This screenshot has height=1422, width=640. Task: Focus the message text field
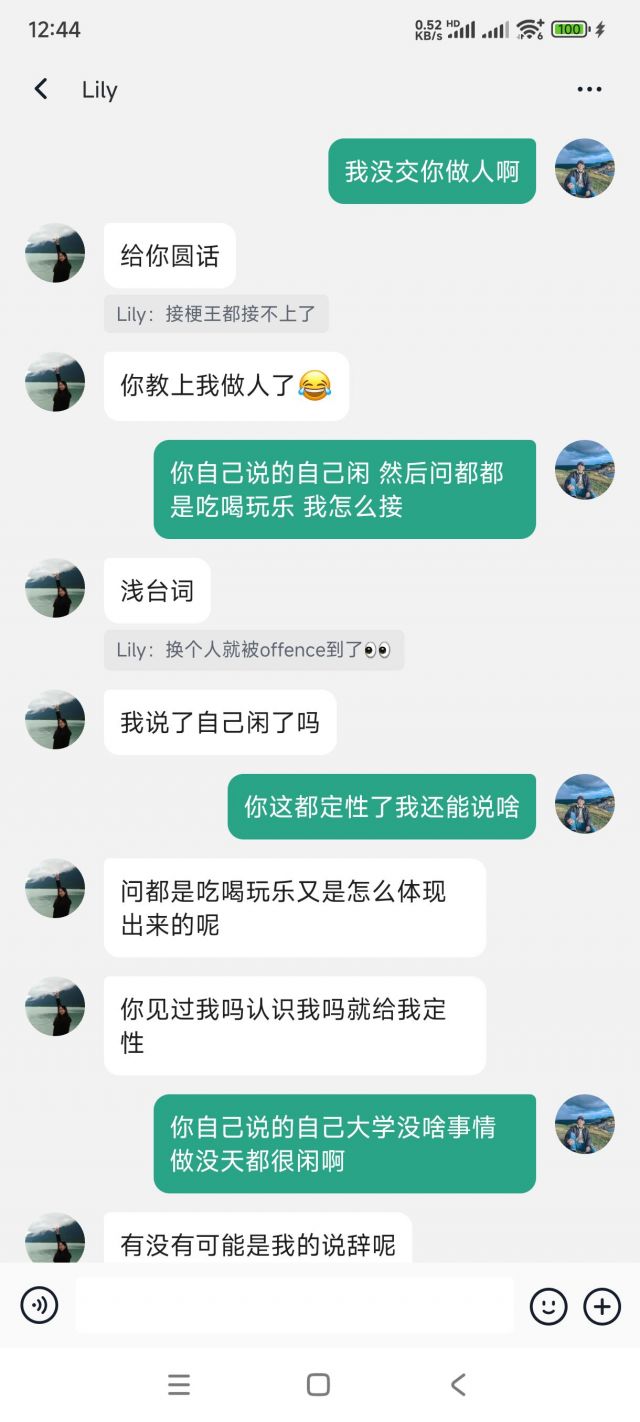pos(294,1305)
